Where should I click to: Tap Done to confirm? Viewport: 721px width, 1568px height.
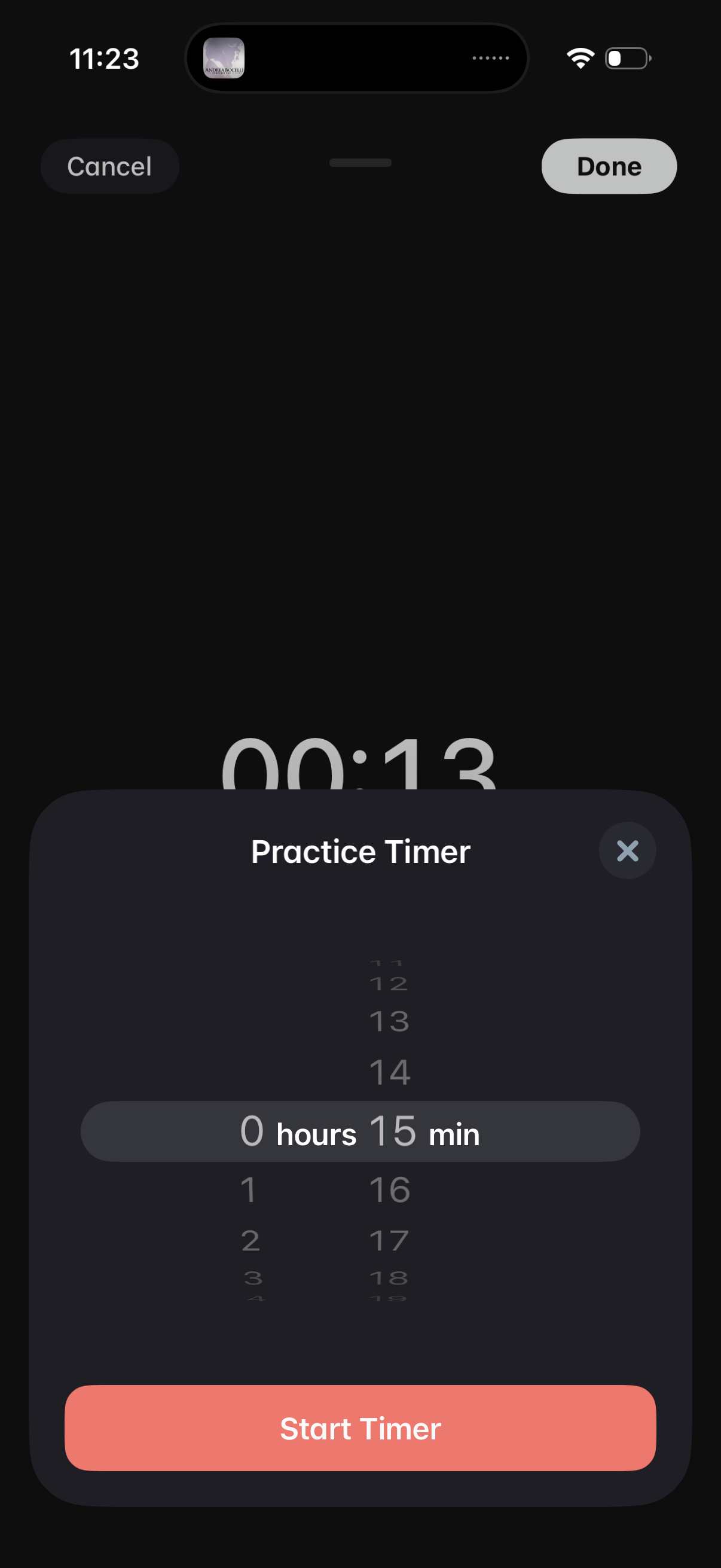point(608,166)
